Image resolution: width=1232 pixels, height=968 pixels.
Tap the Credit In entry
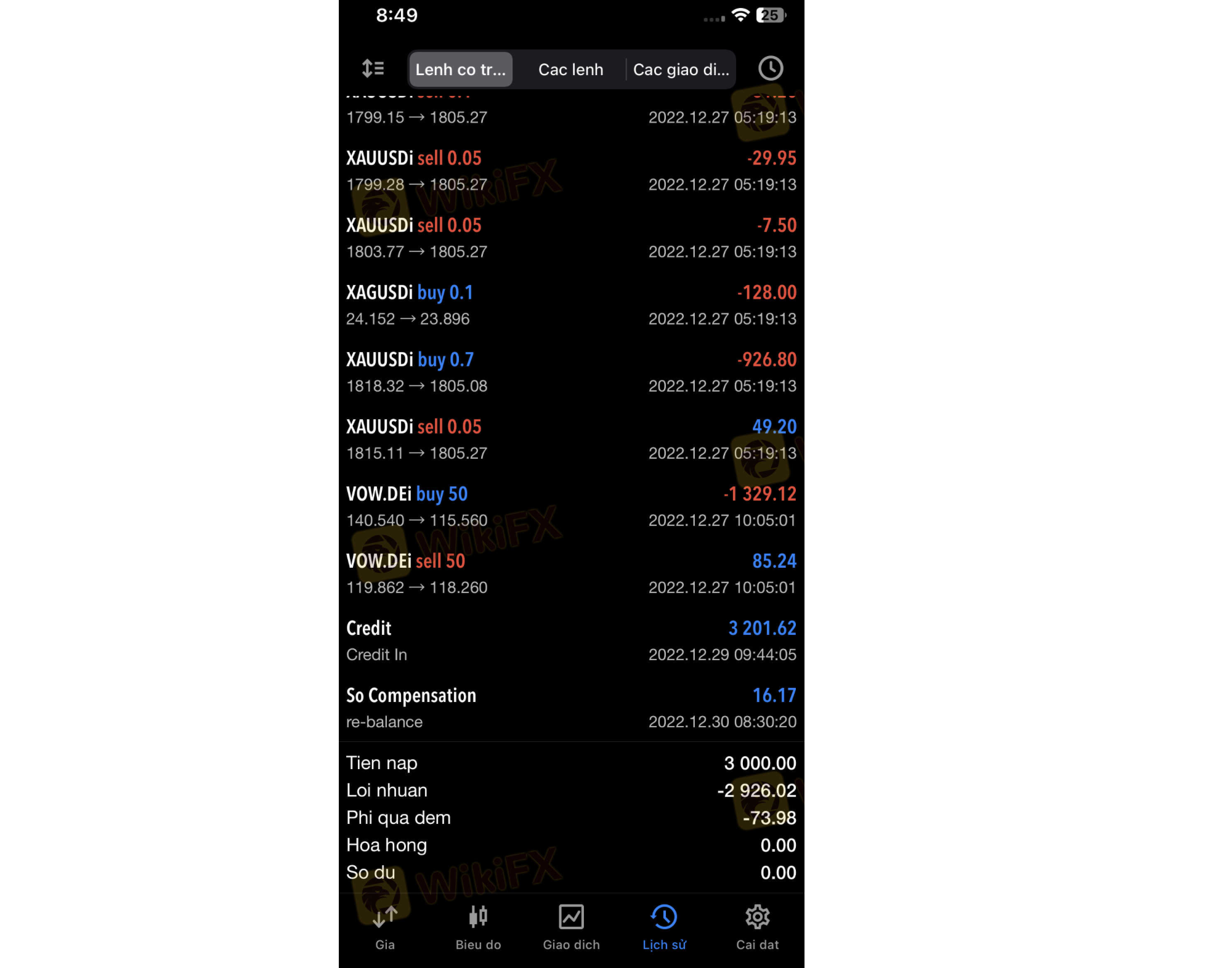571,640
